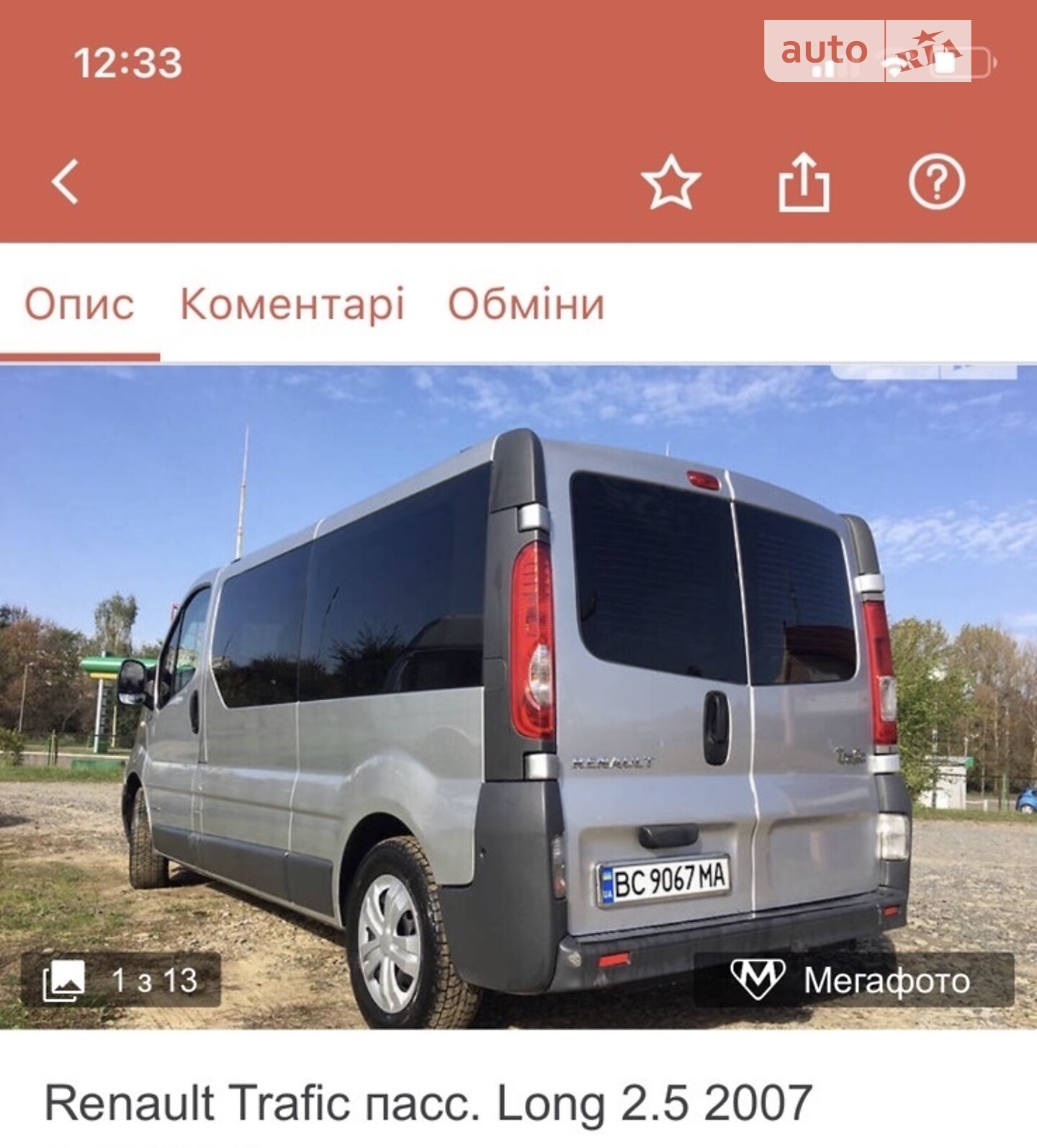This screenshot has width=1037, height=1148.
Task: Switch to the Обміни tab
Action: [526, 304]
